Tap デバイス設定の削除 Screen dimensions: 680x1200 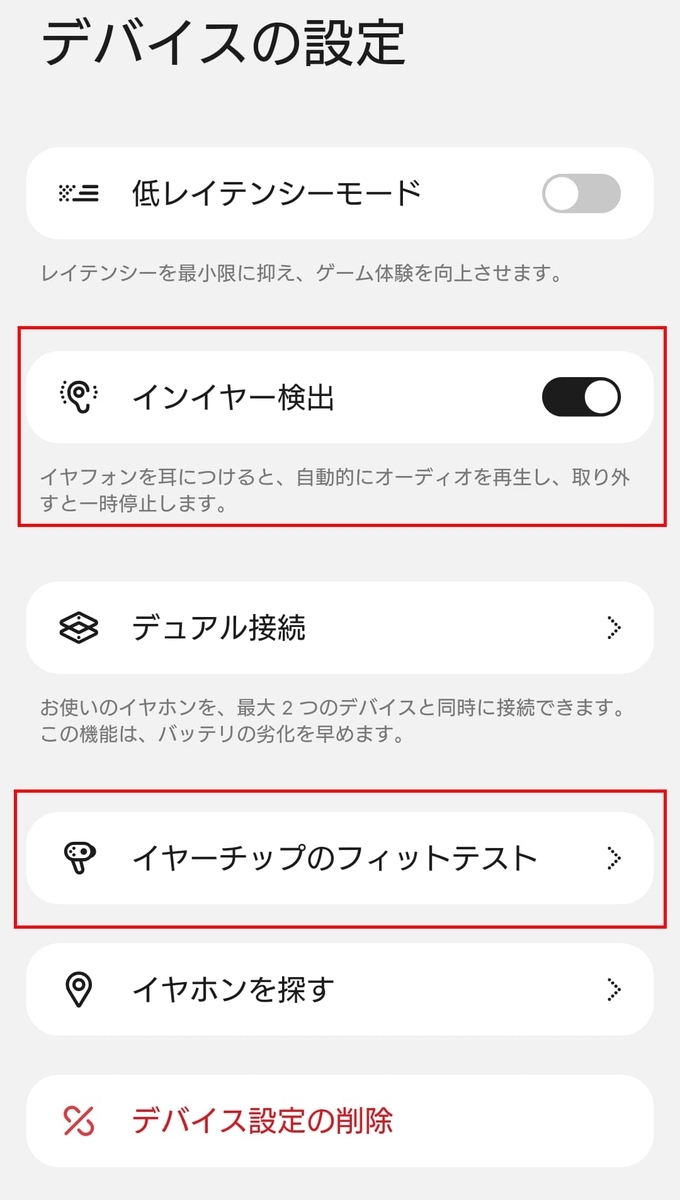tap(340, 1121)
